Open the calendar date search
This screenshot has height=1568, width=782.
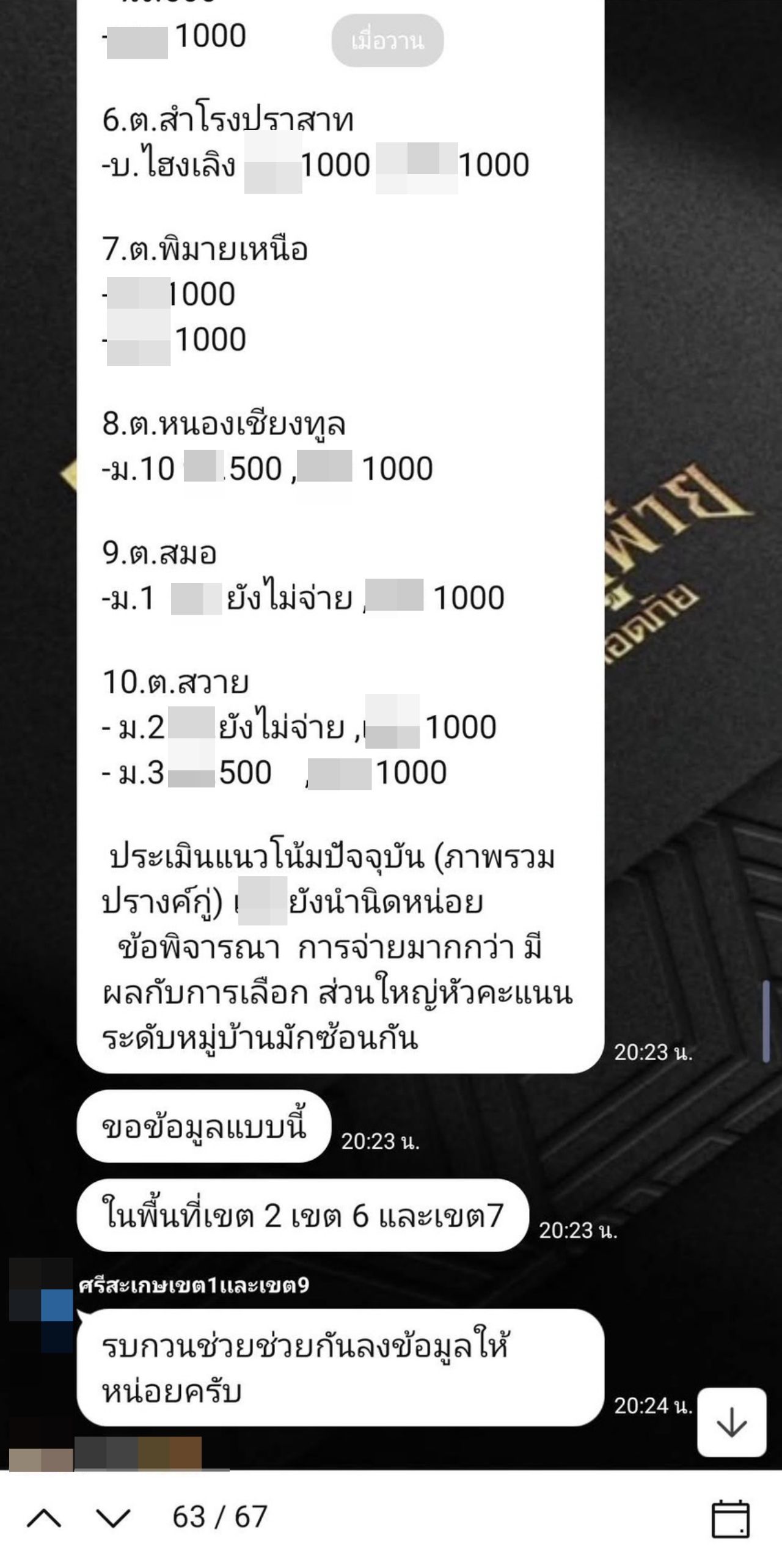[x=731, y=1519]
